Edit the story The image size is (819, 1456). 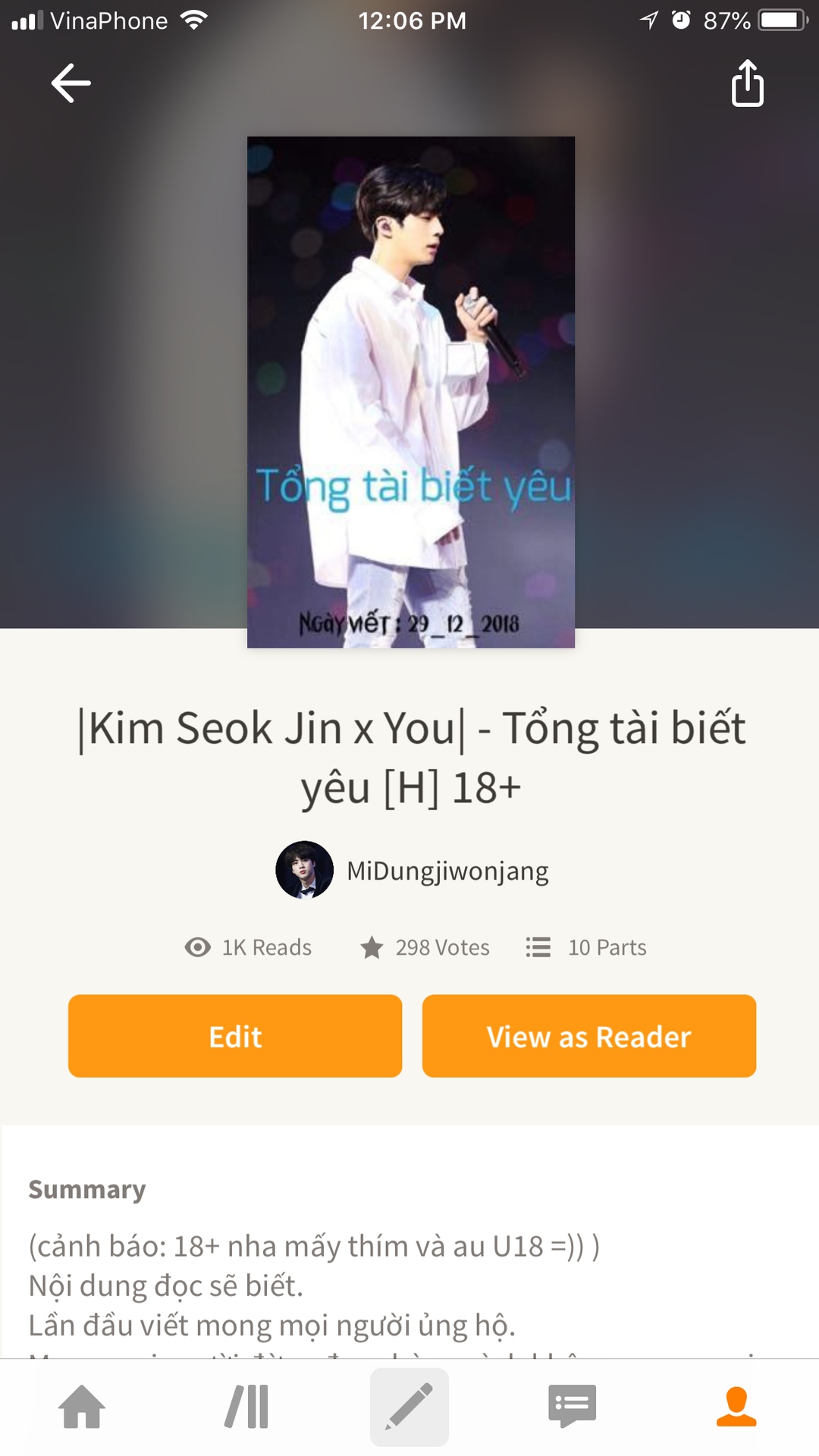coord(235,1036)
